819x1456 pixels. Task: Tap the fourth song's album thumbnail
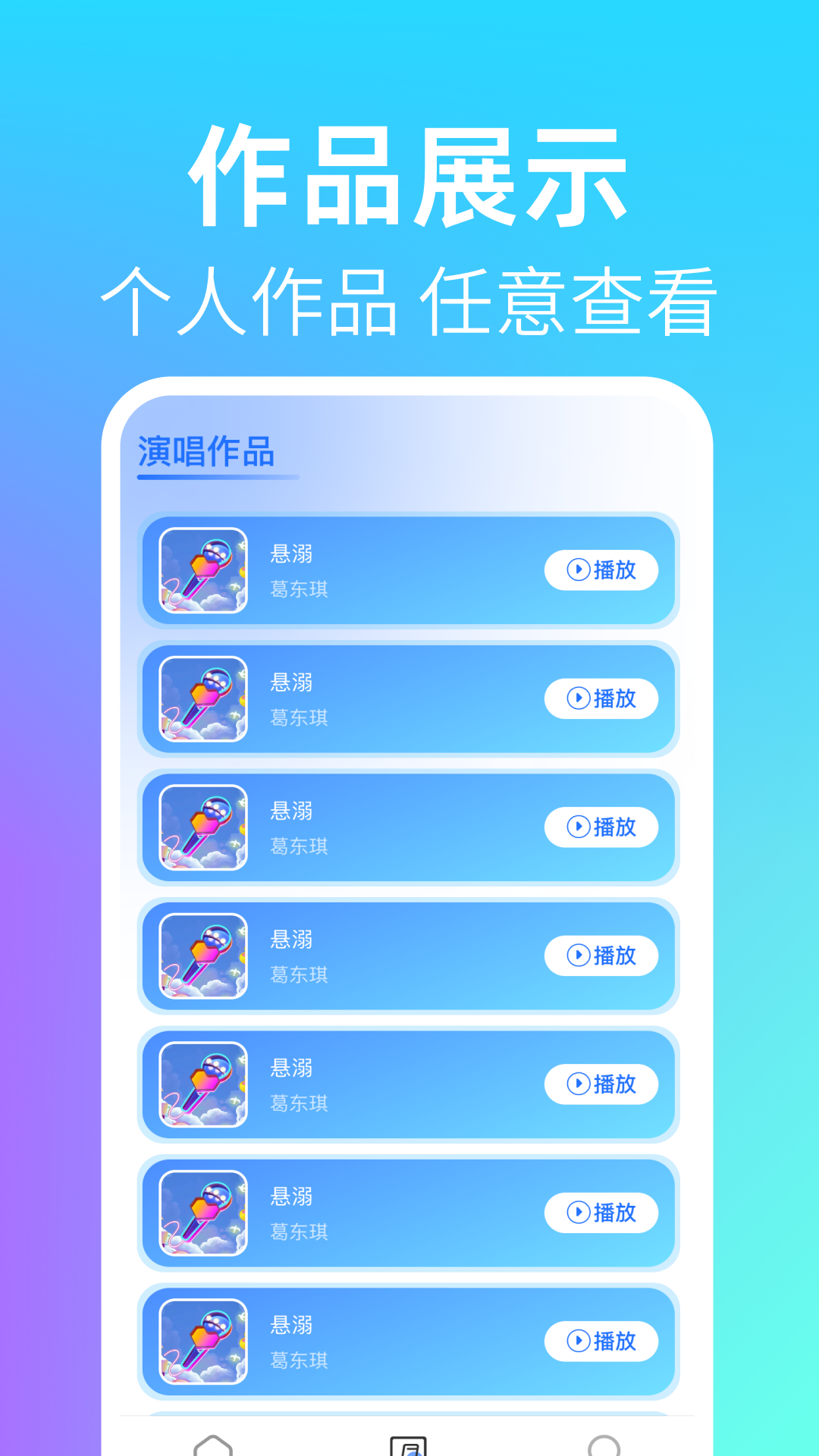[x=201, y=956]
